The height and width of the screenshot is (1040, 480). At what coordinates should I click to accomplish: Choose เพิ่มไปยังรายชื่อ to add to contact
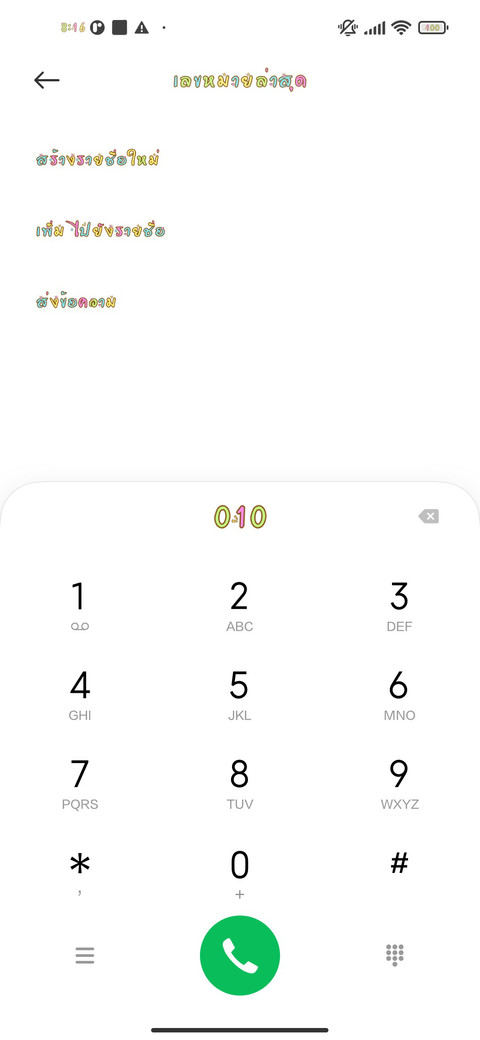point(100,231)
